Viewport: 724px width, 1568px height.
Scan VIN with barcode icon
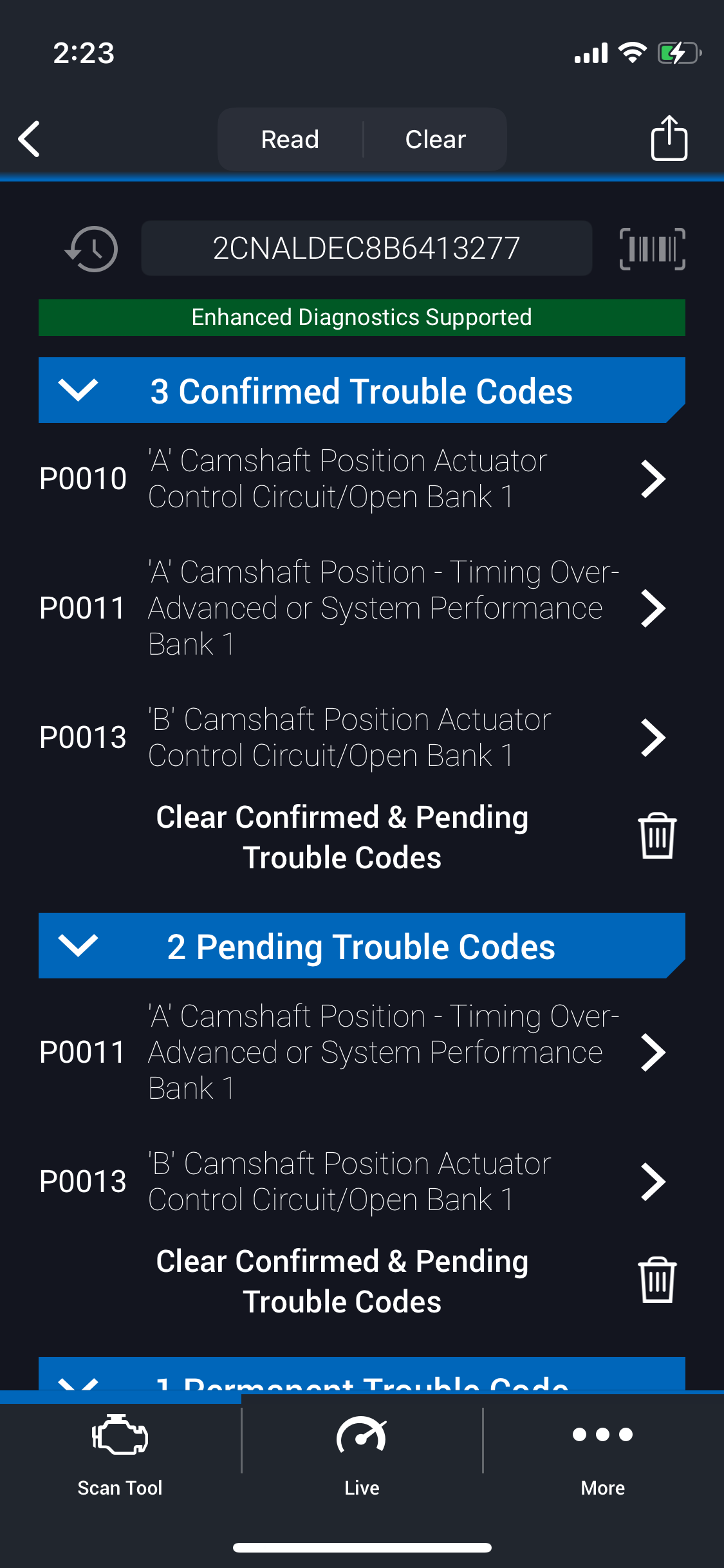[x=652, y=248]
